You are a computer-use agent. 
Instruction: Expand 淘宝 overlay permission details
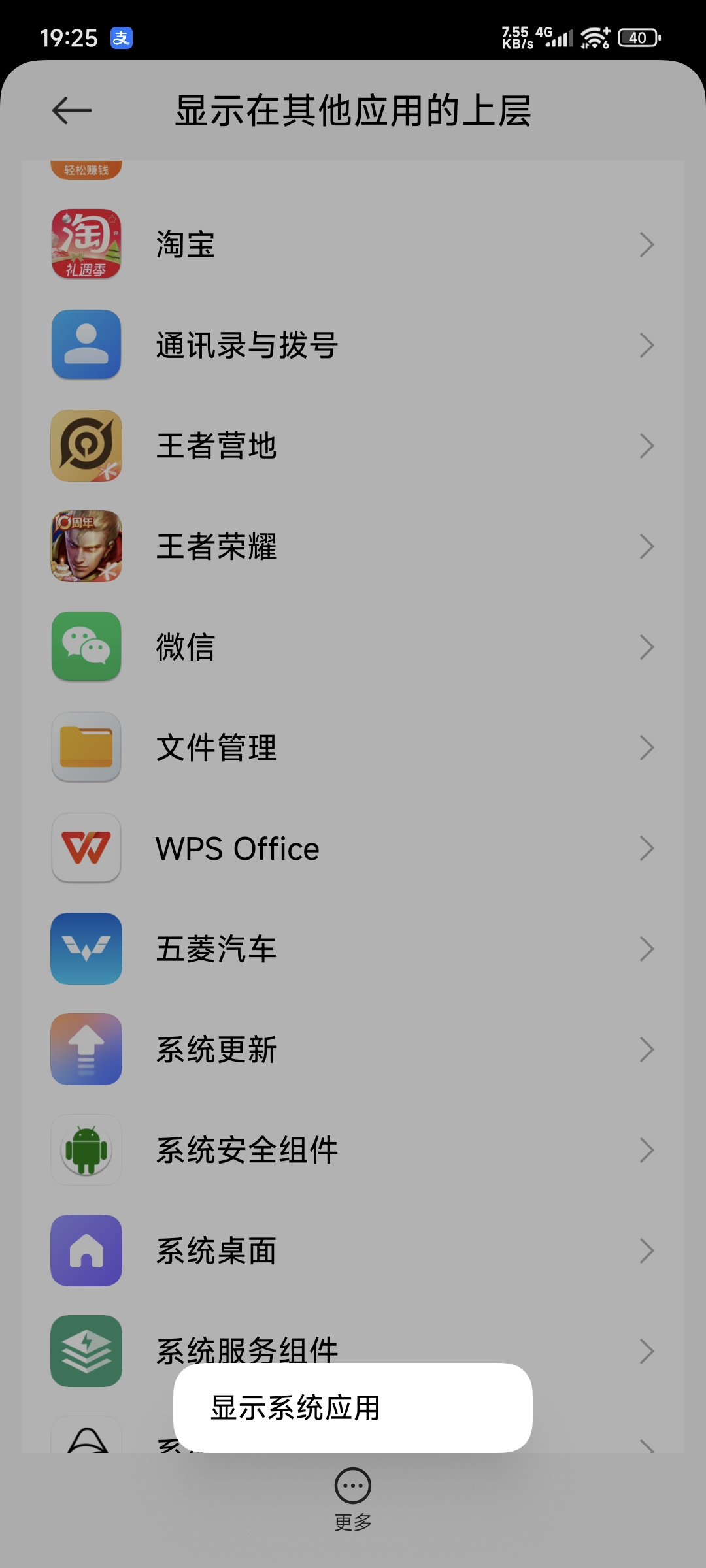pos(646,244)
